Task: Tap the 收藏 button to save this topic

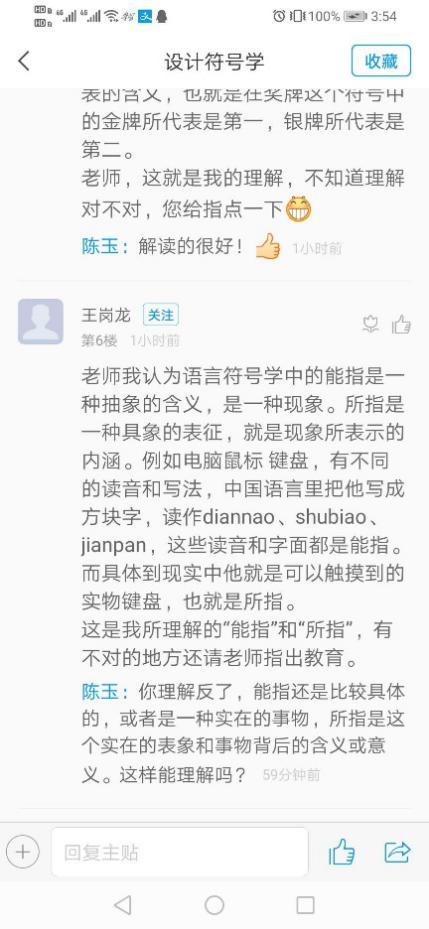Action: click(381, 61)
